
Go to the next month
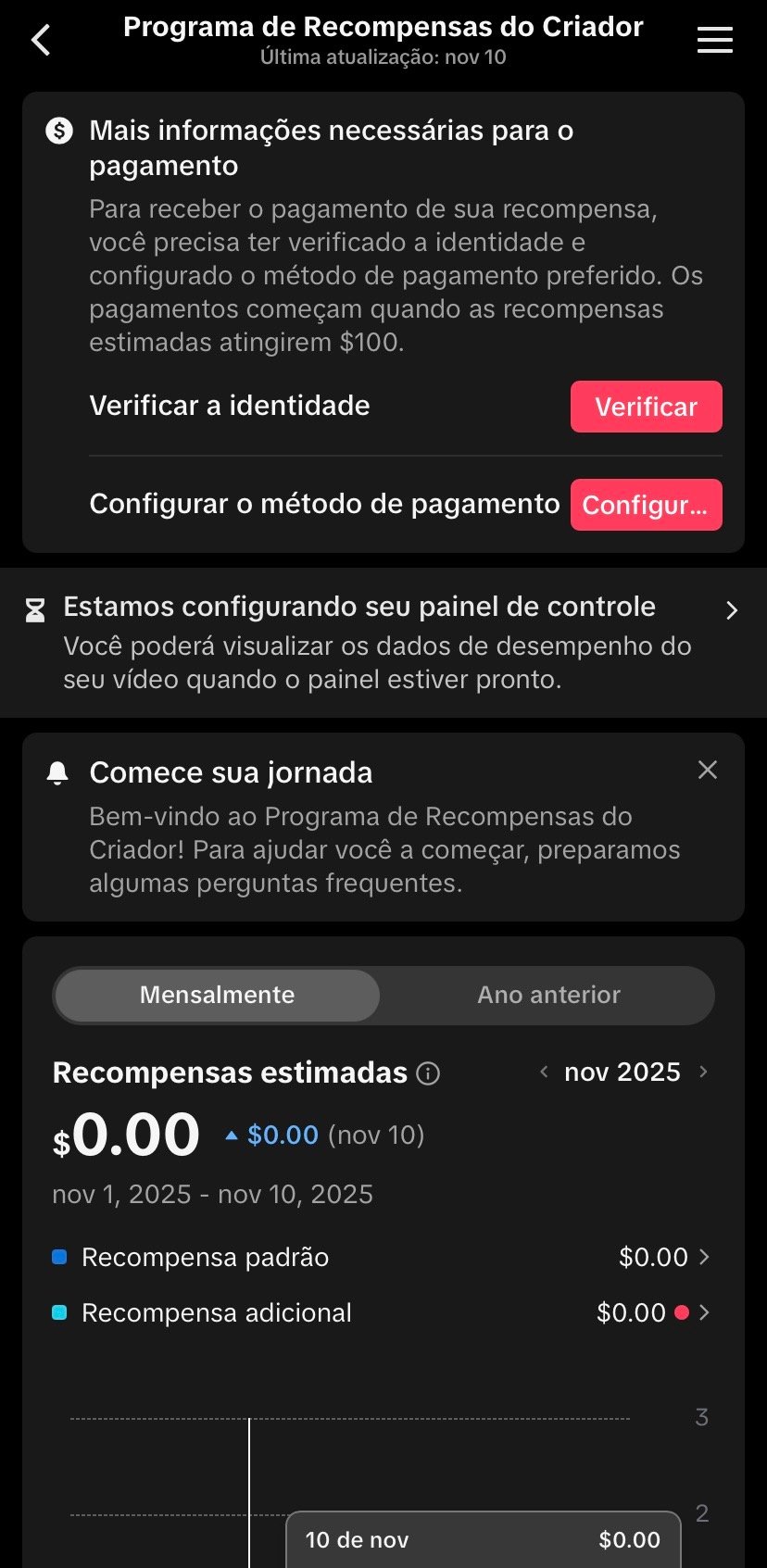click(x=704, y=1073)
